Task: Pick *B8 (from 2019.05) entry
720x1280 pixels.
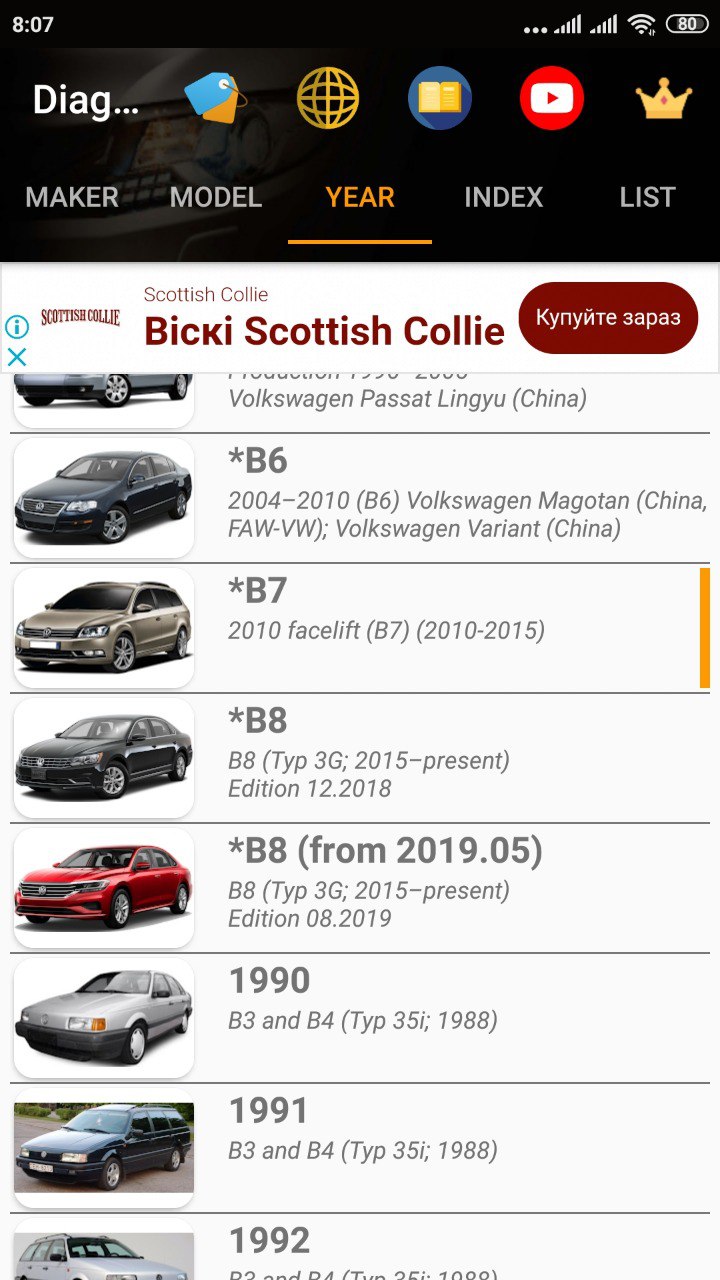Action: (360, 888)
